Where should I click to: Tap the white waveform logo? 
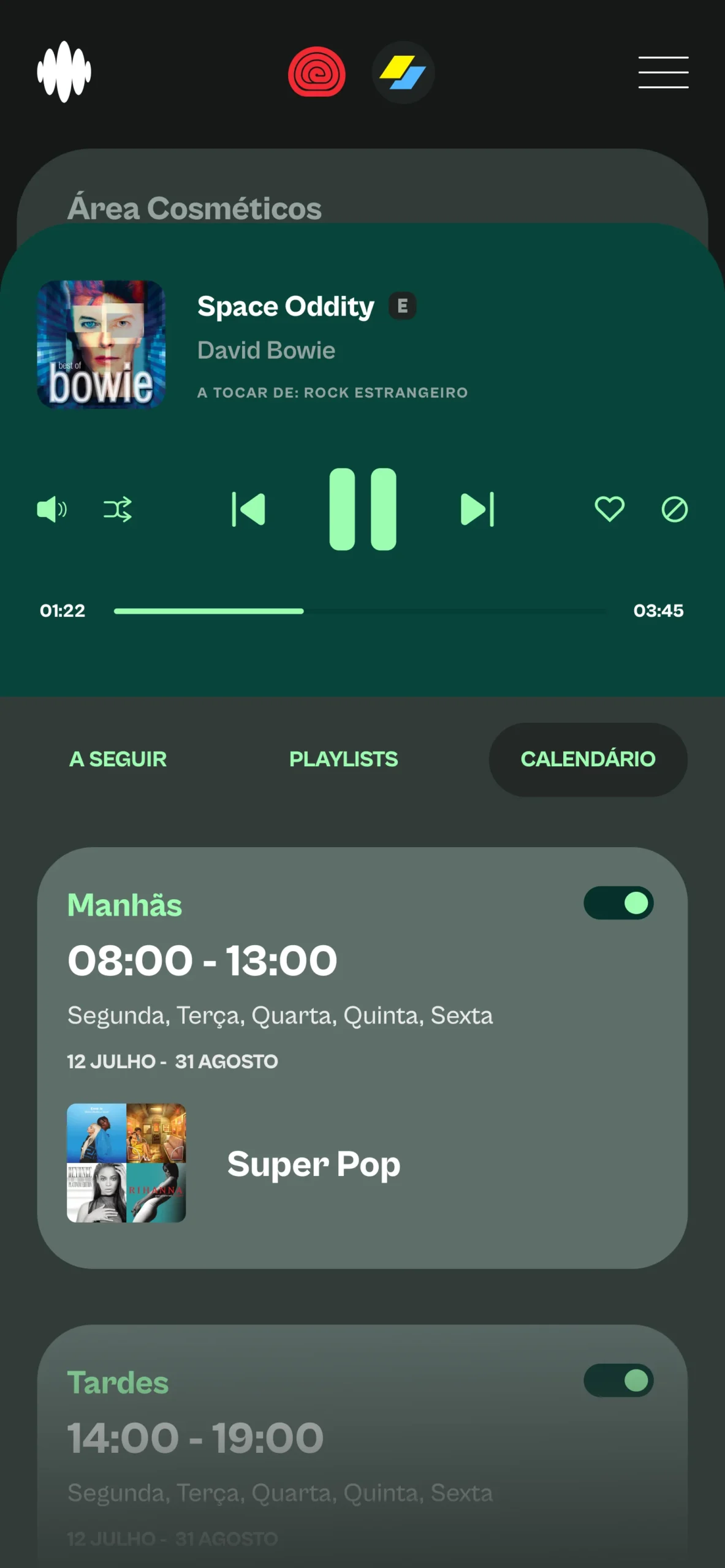(64, 72)
